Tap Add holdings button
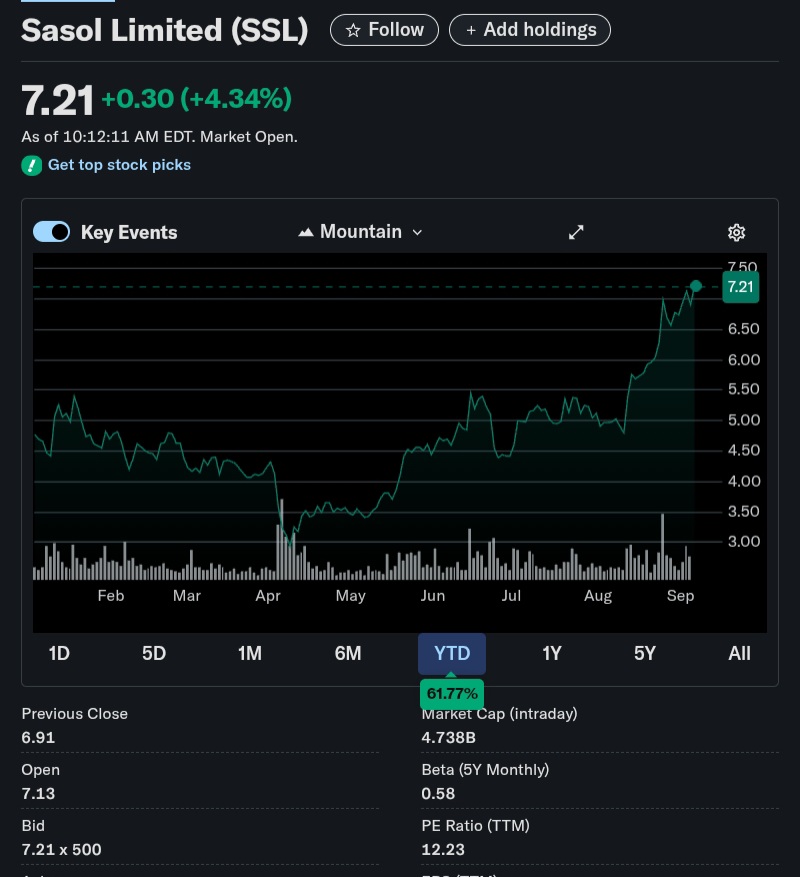The image size is (800, 877). tap(530, 30)
